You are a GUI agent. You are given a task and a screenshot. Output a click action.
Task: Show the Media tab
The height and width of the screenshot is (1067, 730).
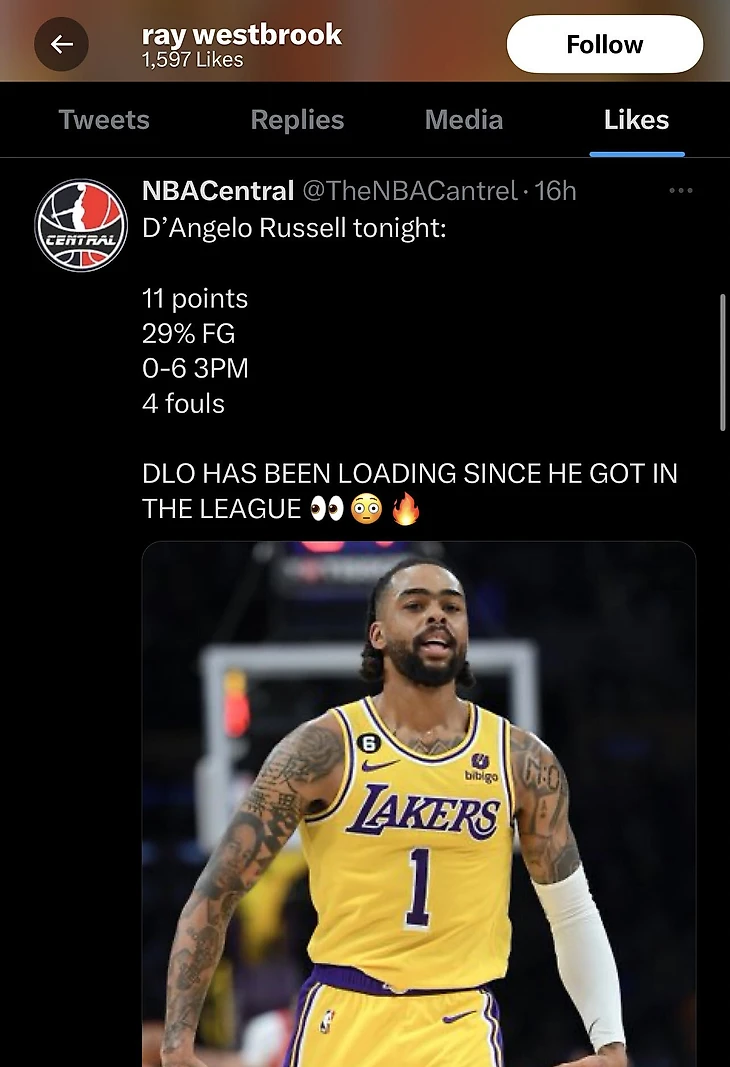(x=463, y=120)
